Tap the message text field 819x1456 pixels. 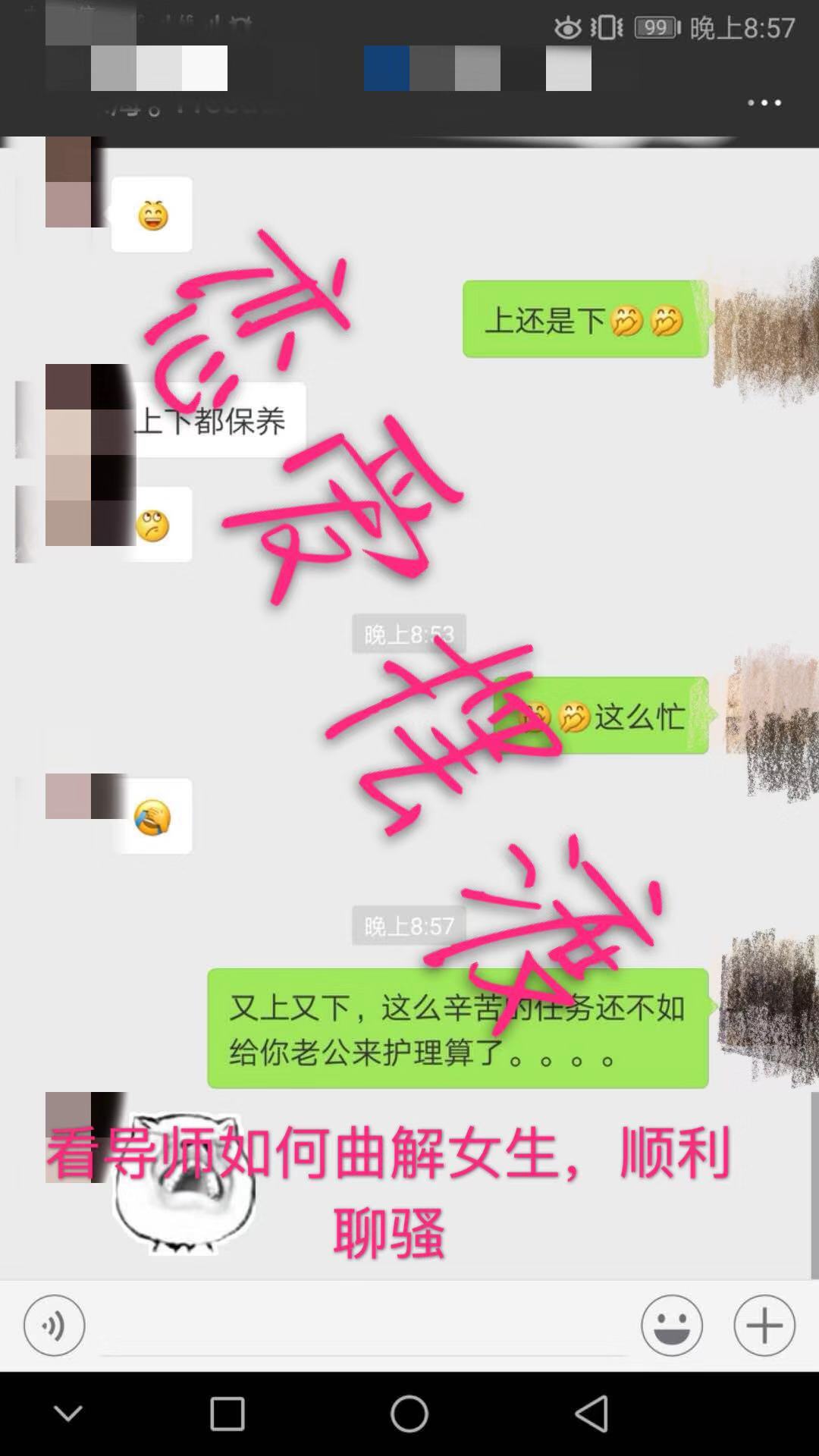coord(364,1327)
